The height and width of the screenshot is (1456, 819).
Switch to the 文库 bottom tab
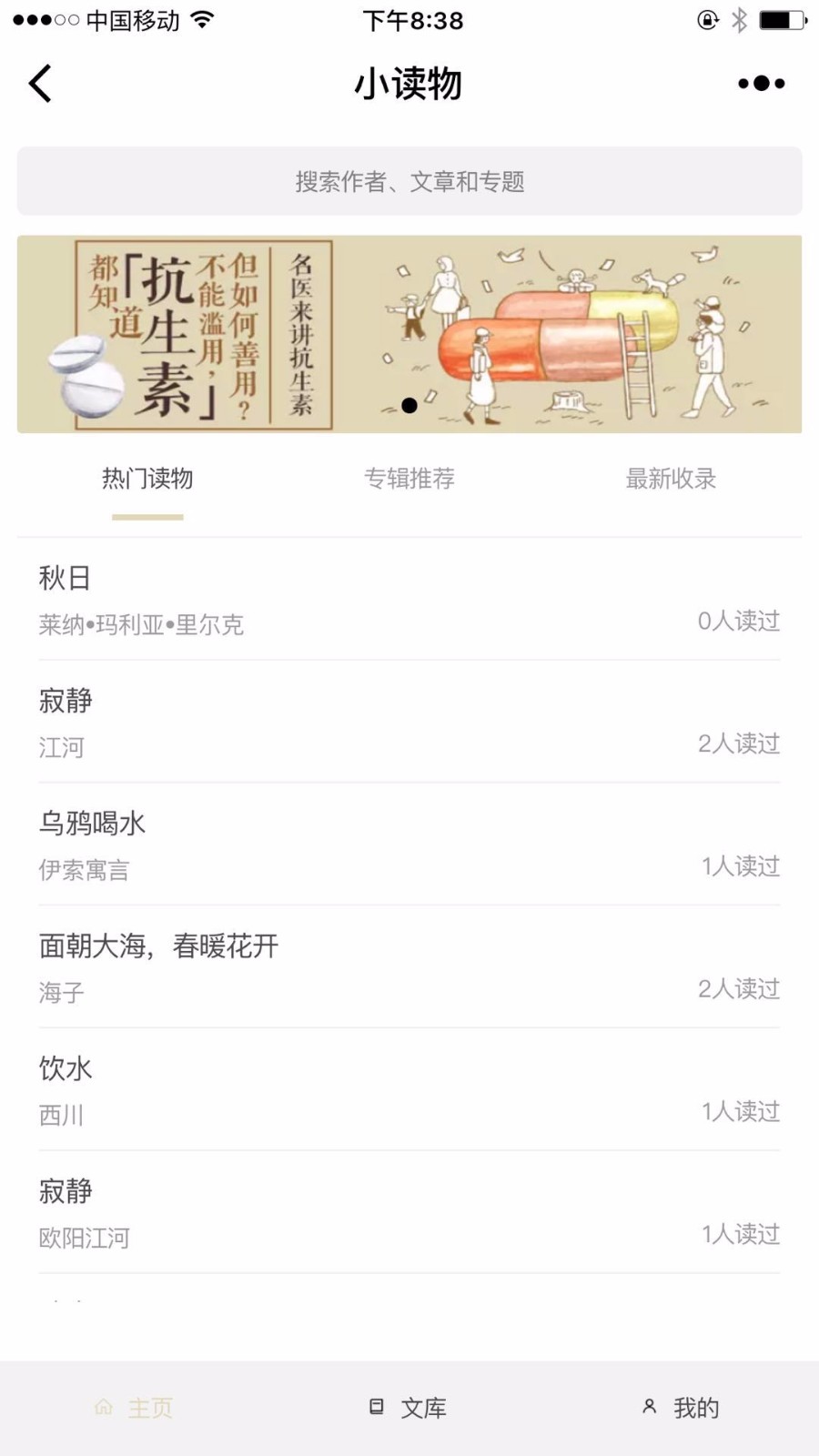[408, 1408]
